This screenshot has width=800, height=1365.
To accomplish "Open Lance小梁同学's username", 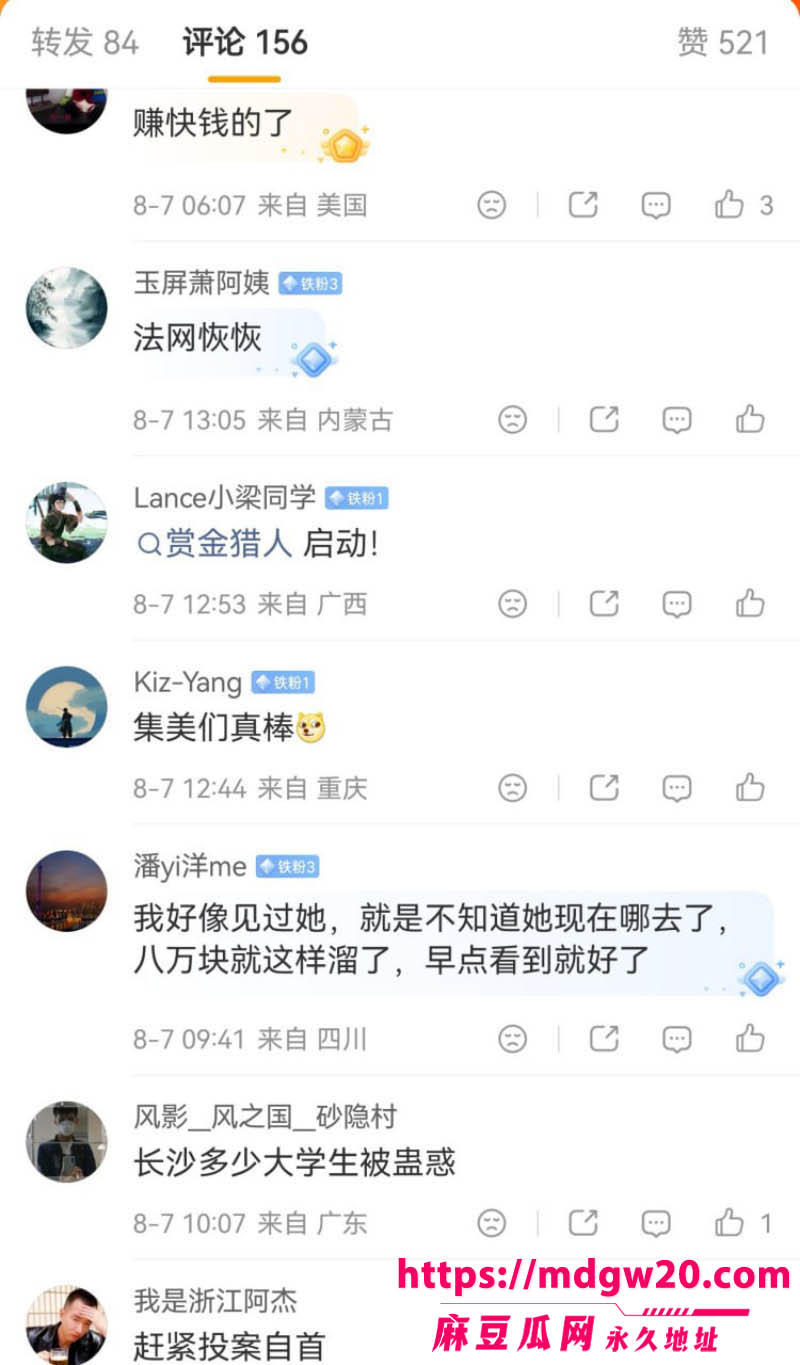I will [225, 497].
